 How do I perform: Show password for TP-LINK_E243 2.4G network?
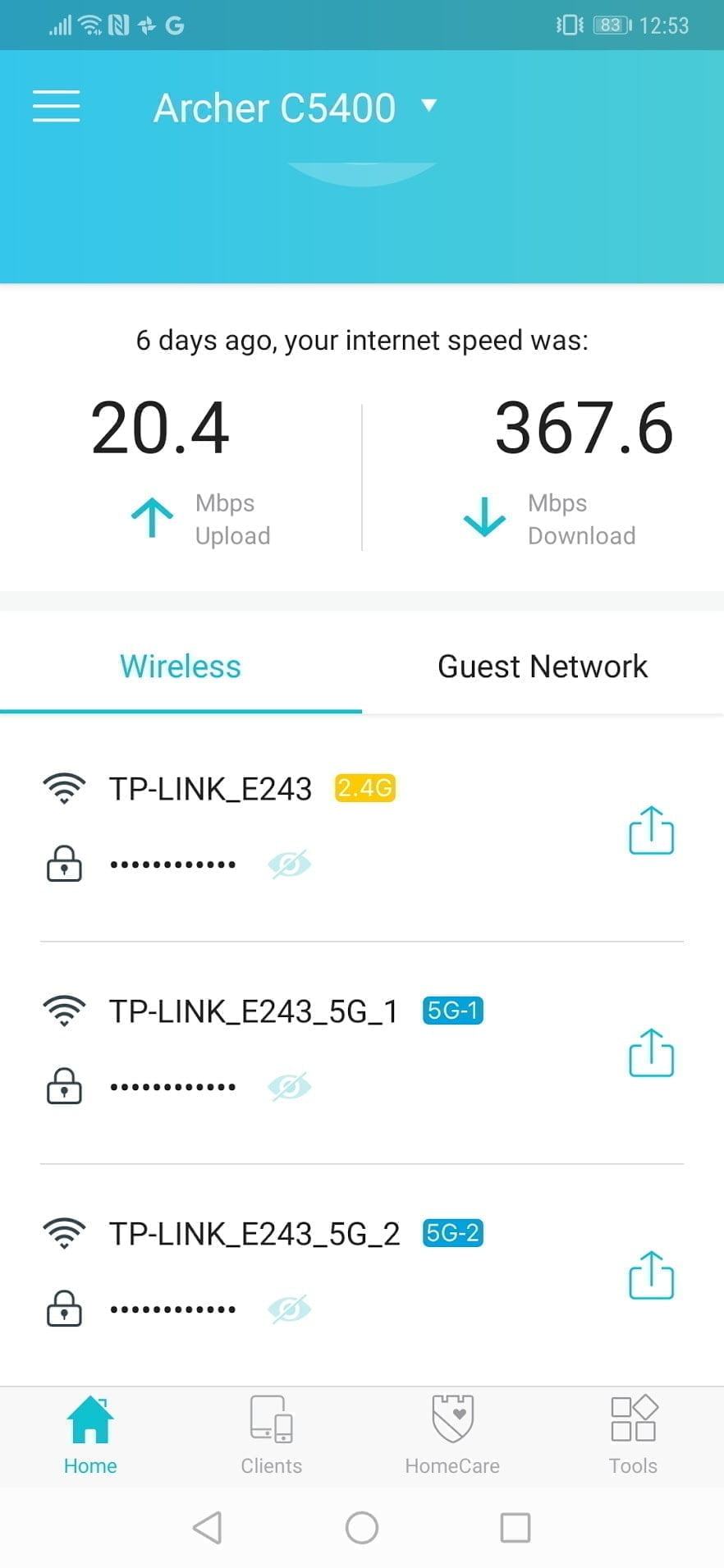289,864
